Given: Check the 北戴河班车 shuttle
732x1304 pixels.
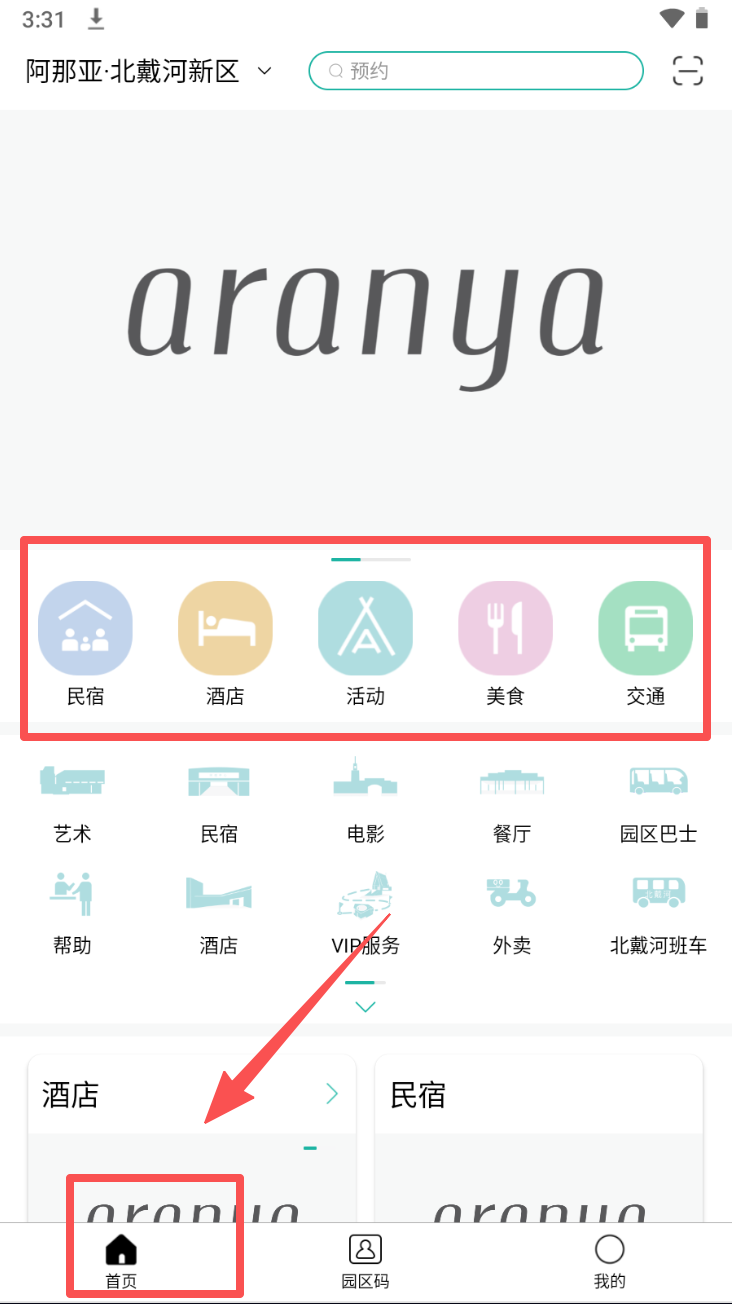Looking at the screenshot, I should (658, 912).
